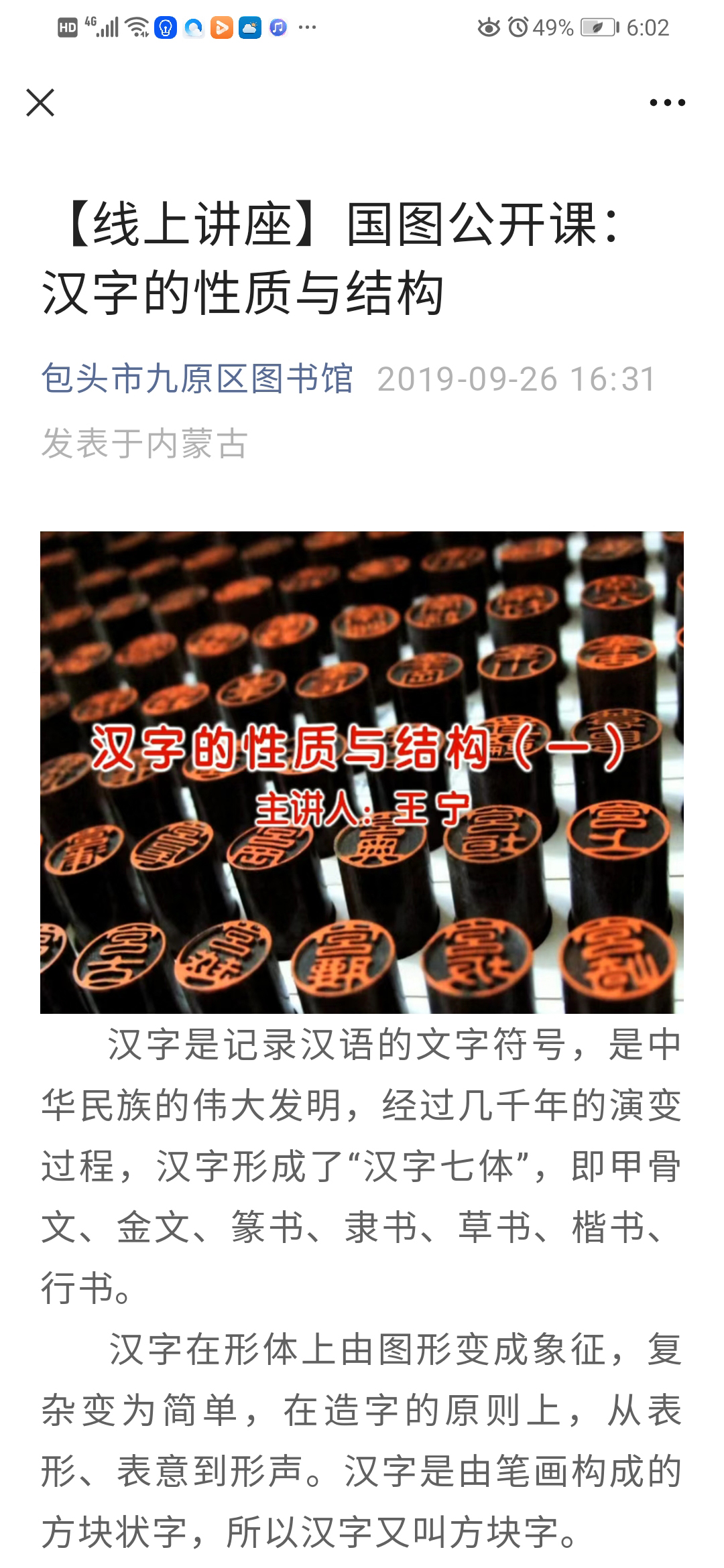Open the three-dot overflow menu
Image resolution: width=724 pixels, height=1568 pixels.
pos(667,103)
